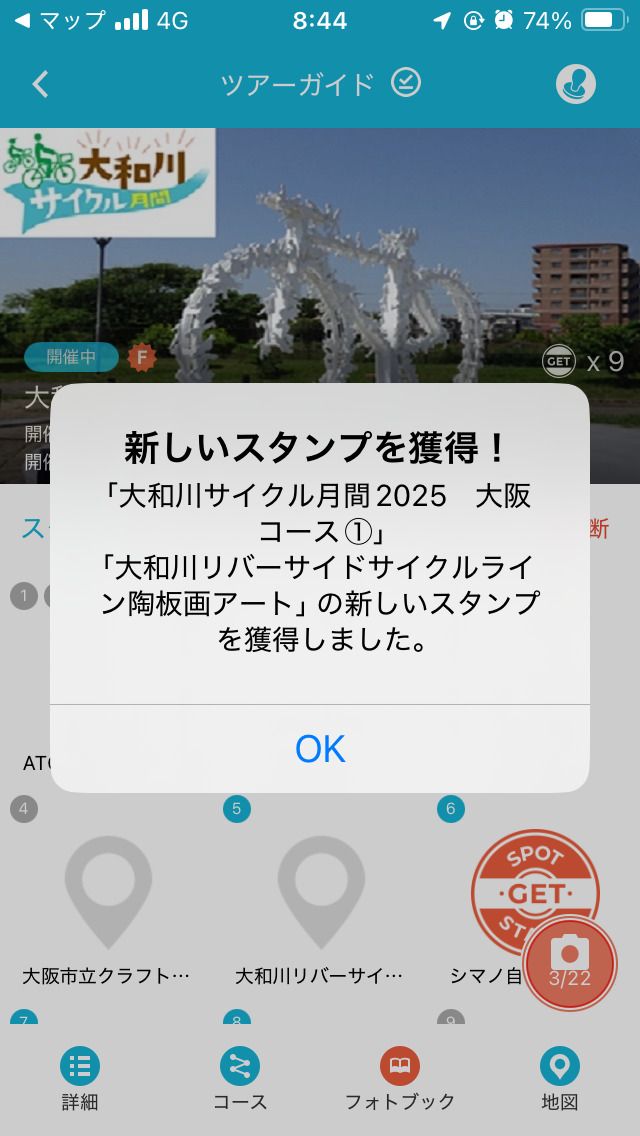Switch to the 詳細 tab
640x1136 pixels.
pos(80,1080)
